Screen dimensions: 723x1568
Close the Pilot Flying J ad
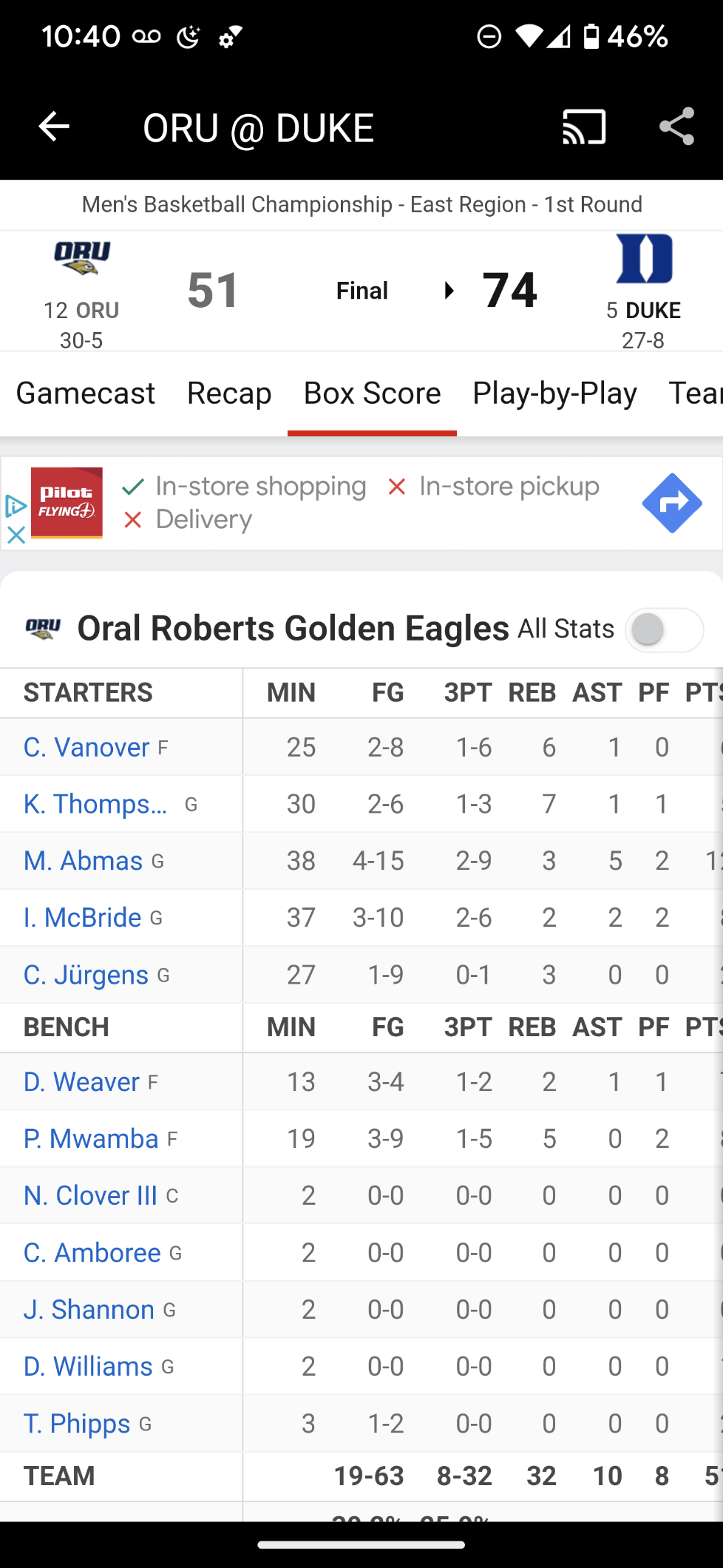[16, 534]
